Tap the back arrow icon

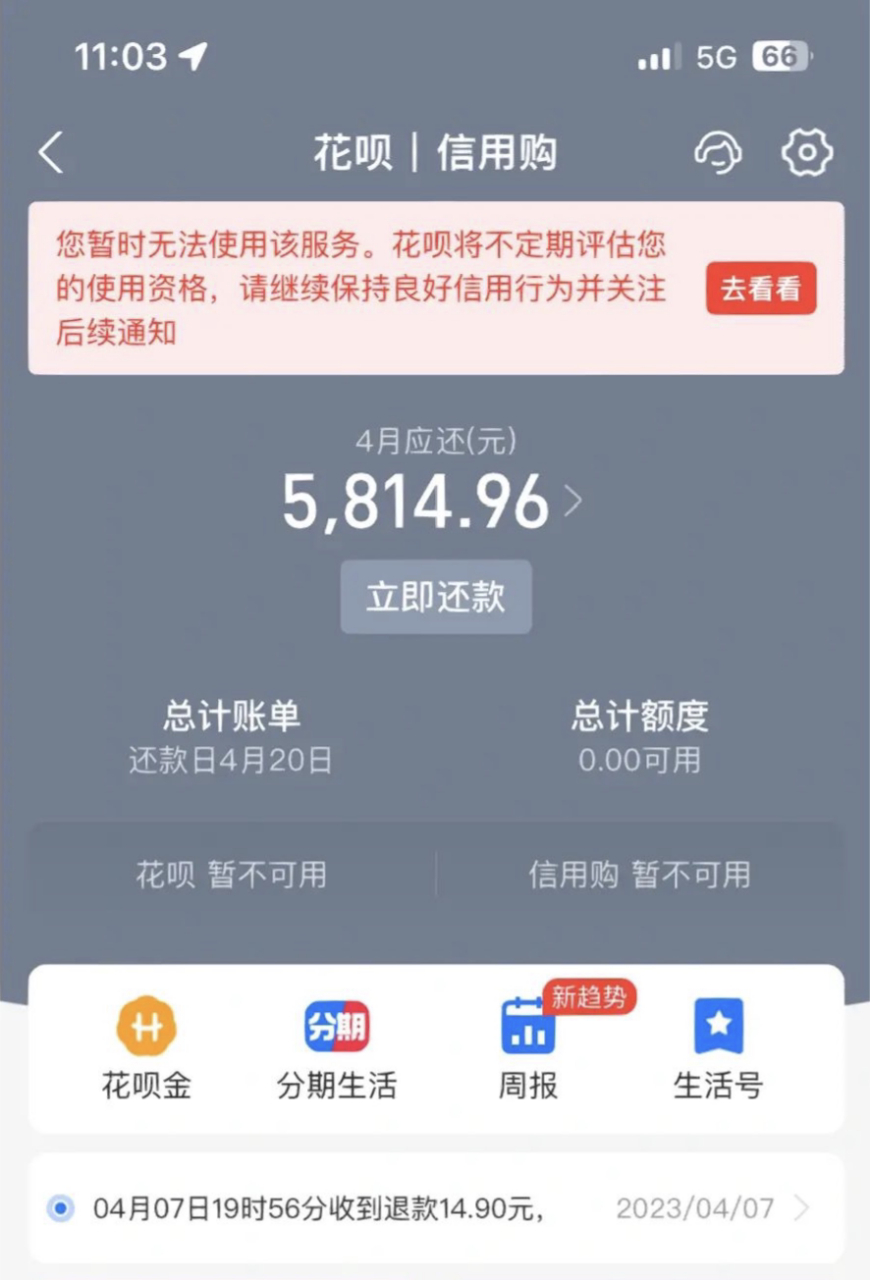coord(50,152)
